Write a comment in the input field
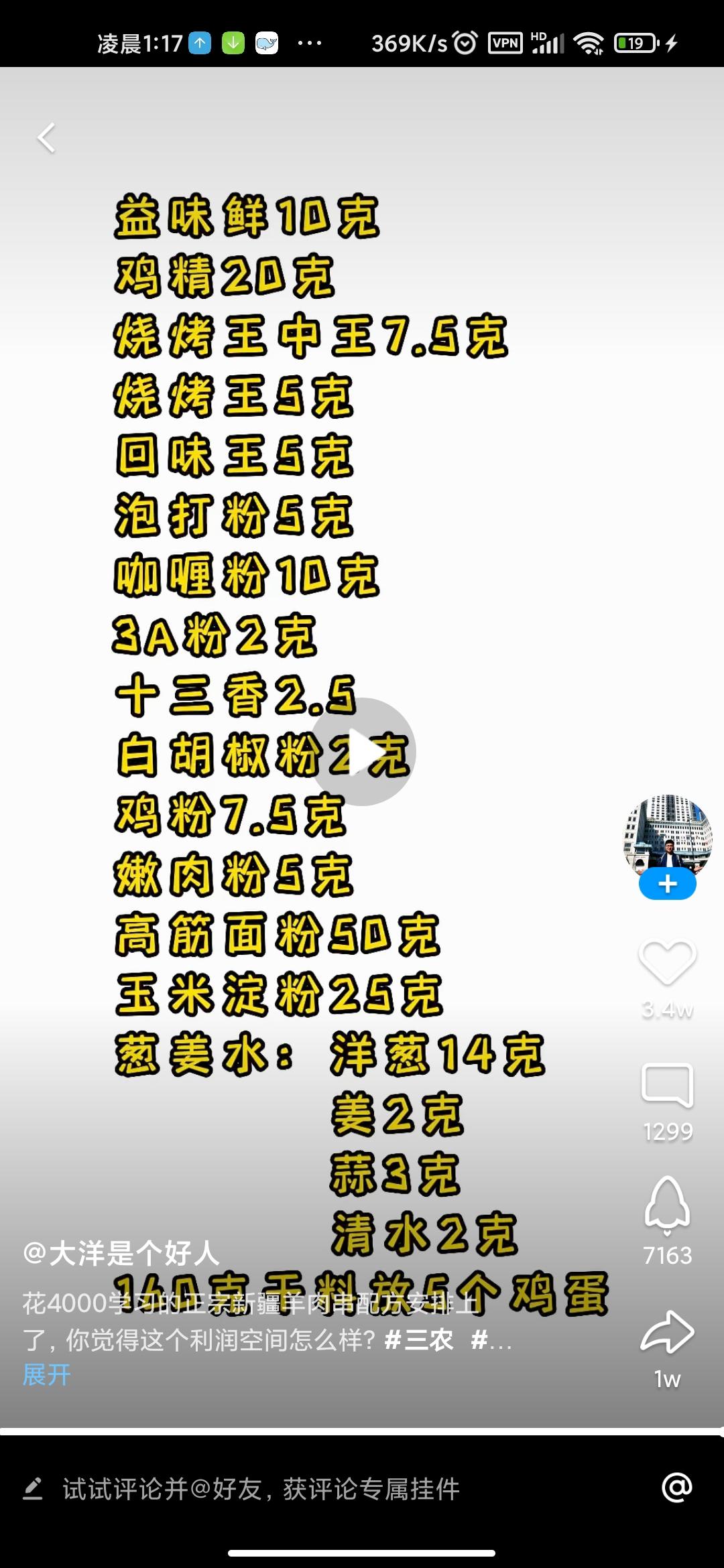Screen dimensions: 724x1568 pyautogui.click(x=261, y=1489)
